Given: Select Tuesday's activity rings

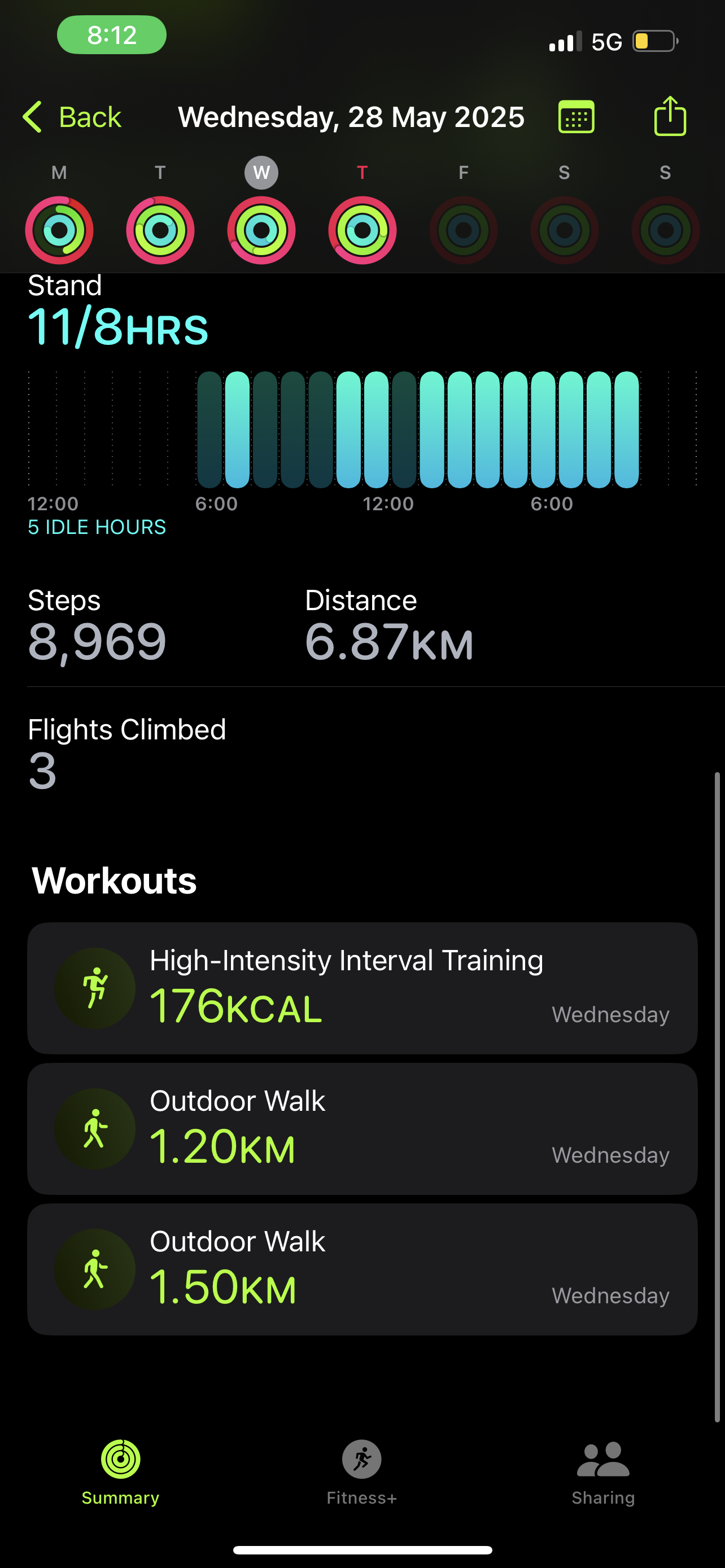Looking at the screenshot, I should pos(160,230).
